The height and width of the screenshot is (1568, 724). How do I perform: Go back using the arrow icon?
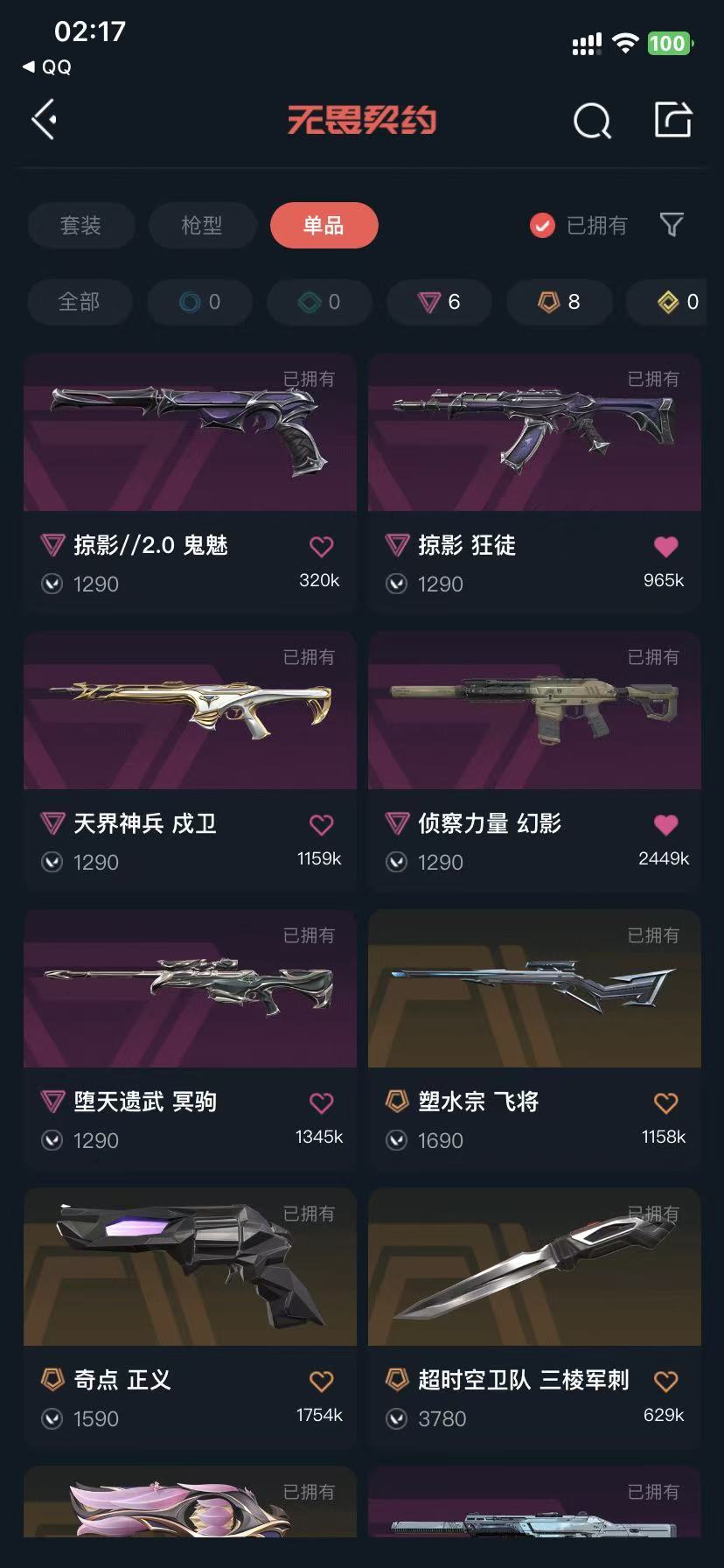click(x=45, y=120)
